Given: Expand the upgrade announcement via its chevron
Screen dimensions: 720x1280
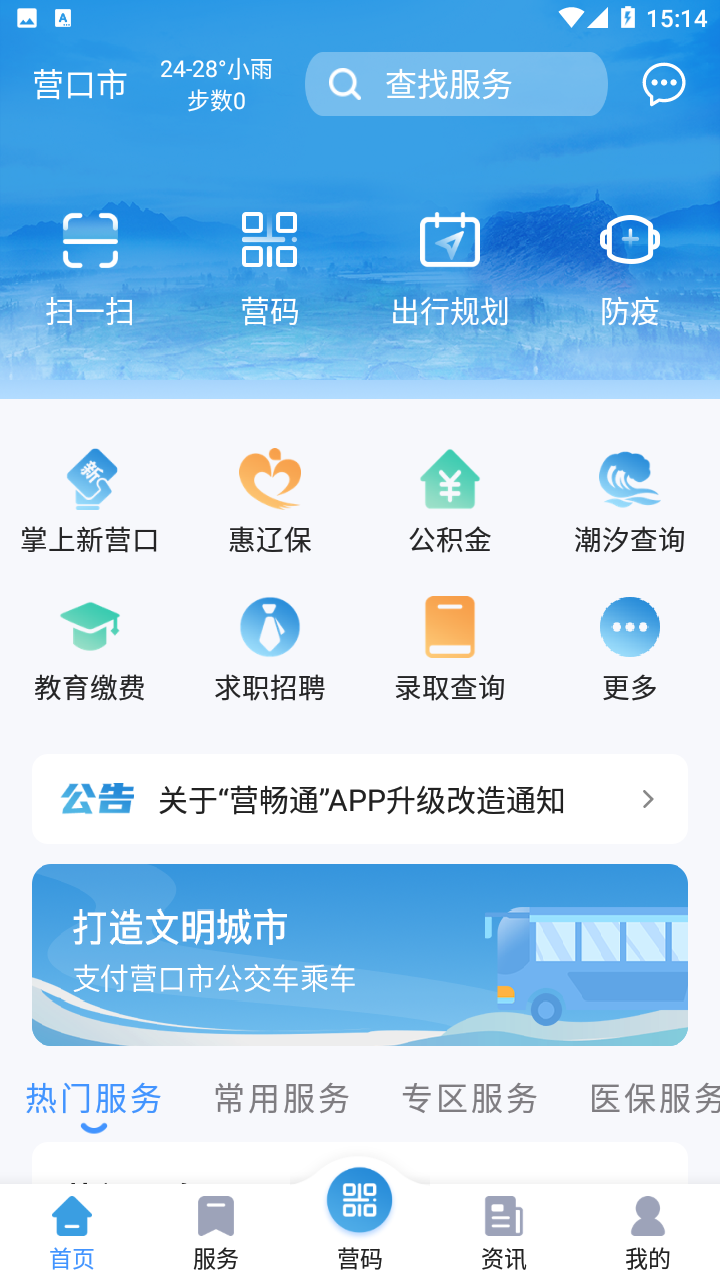Looking at the screenshot, I should coord(648,799).
